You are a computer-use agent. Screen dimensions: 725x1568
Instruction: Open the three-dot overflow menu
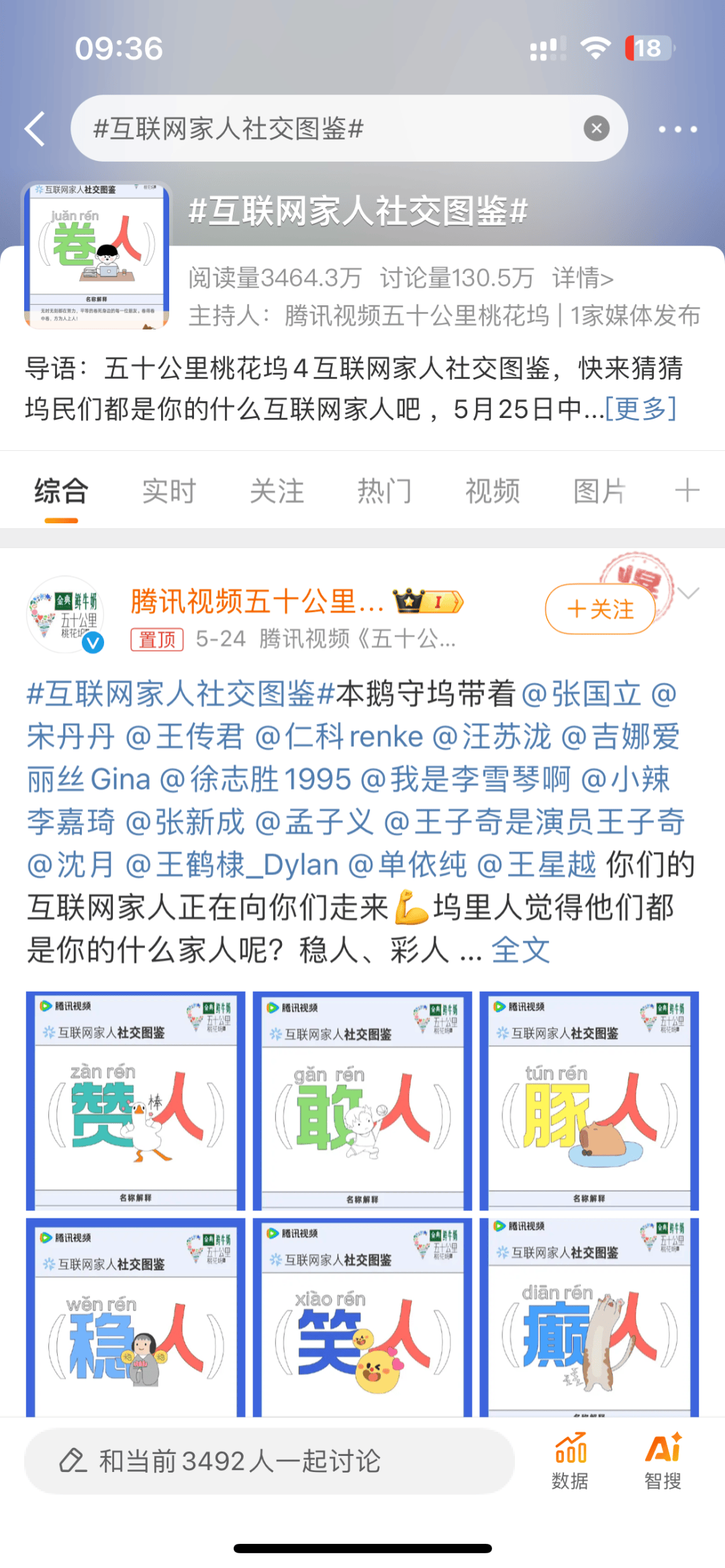click(677, 129)
